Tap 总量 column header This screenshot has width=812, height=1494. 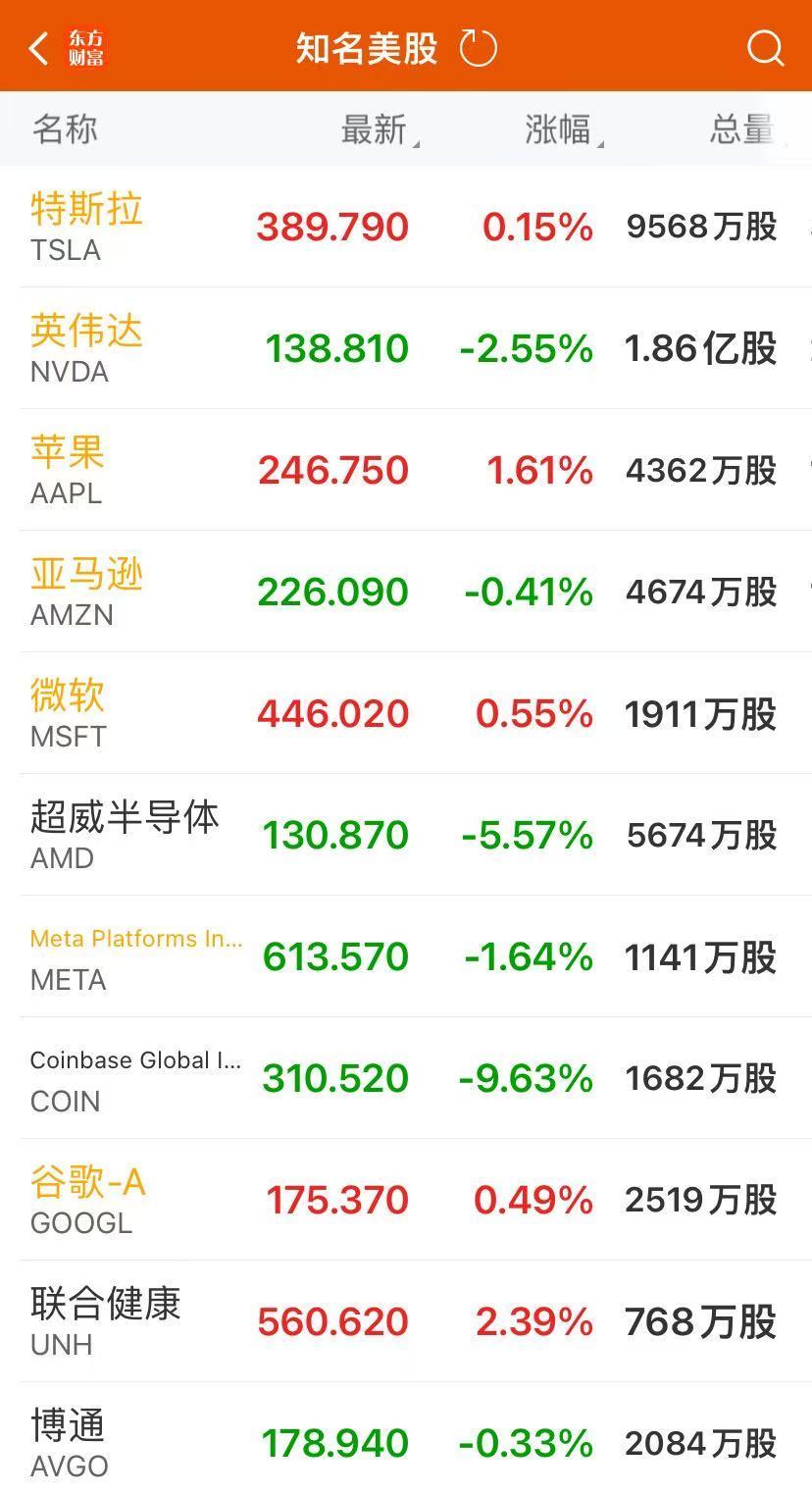point(736,129)
